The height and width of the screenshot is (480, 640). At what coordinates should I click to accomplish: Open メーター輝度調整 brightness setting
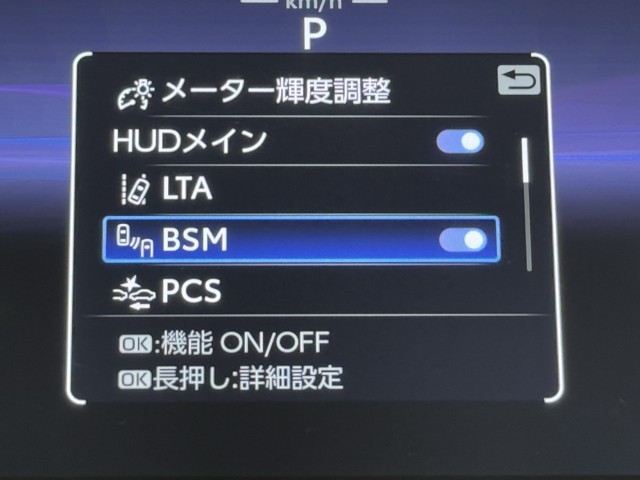[275, 92]
